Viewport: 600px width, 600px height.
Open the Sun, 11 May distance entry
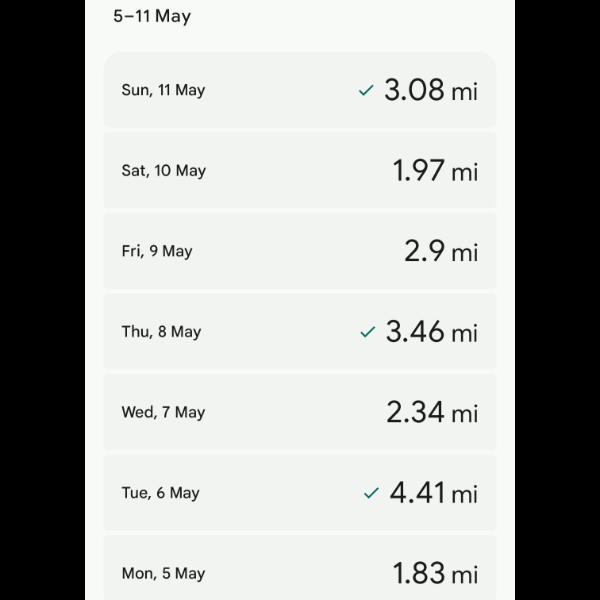pyautogui.click(x=300, y=90)
